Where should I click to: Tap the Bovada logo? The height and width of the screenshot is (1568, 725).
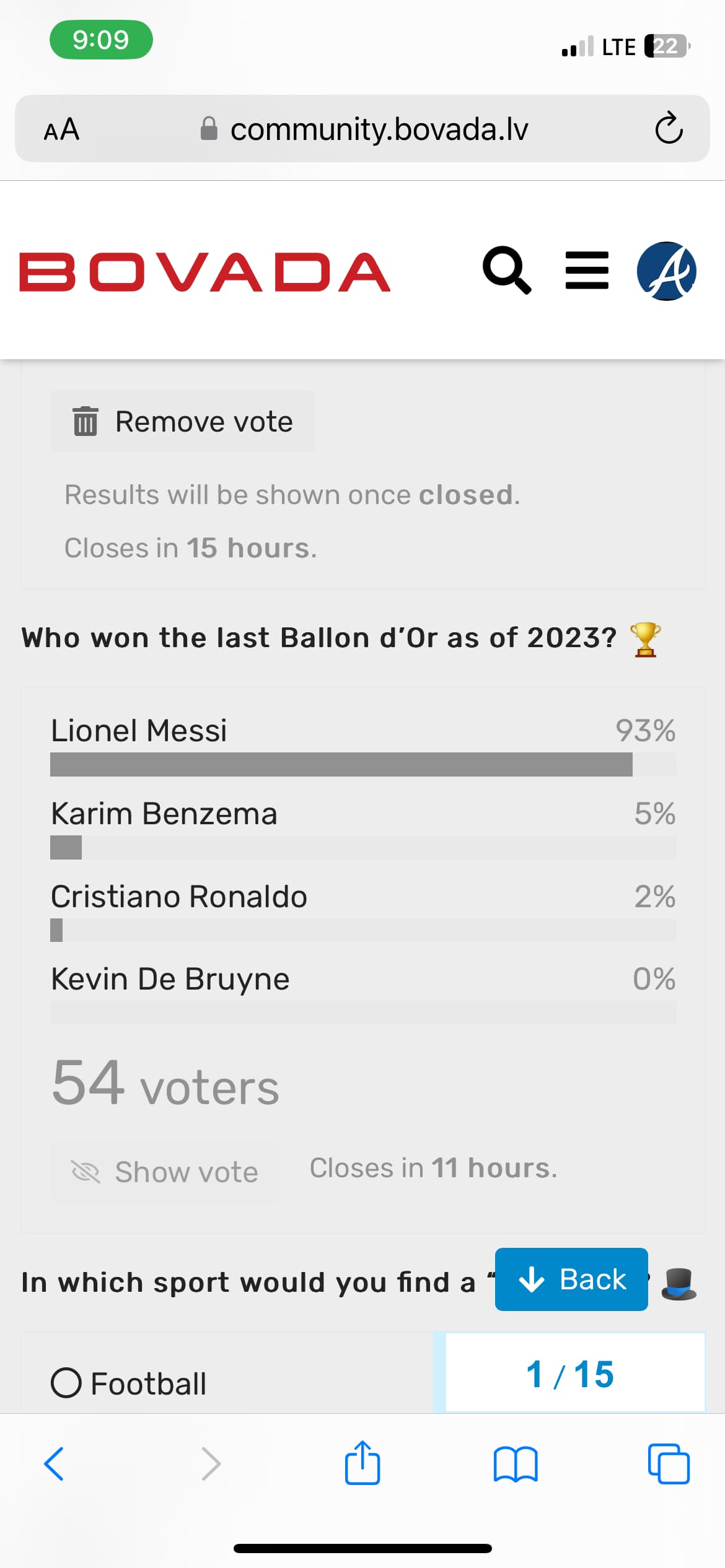205,271
